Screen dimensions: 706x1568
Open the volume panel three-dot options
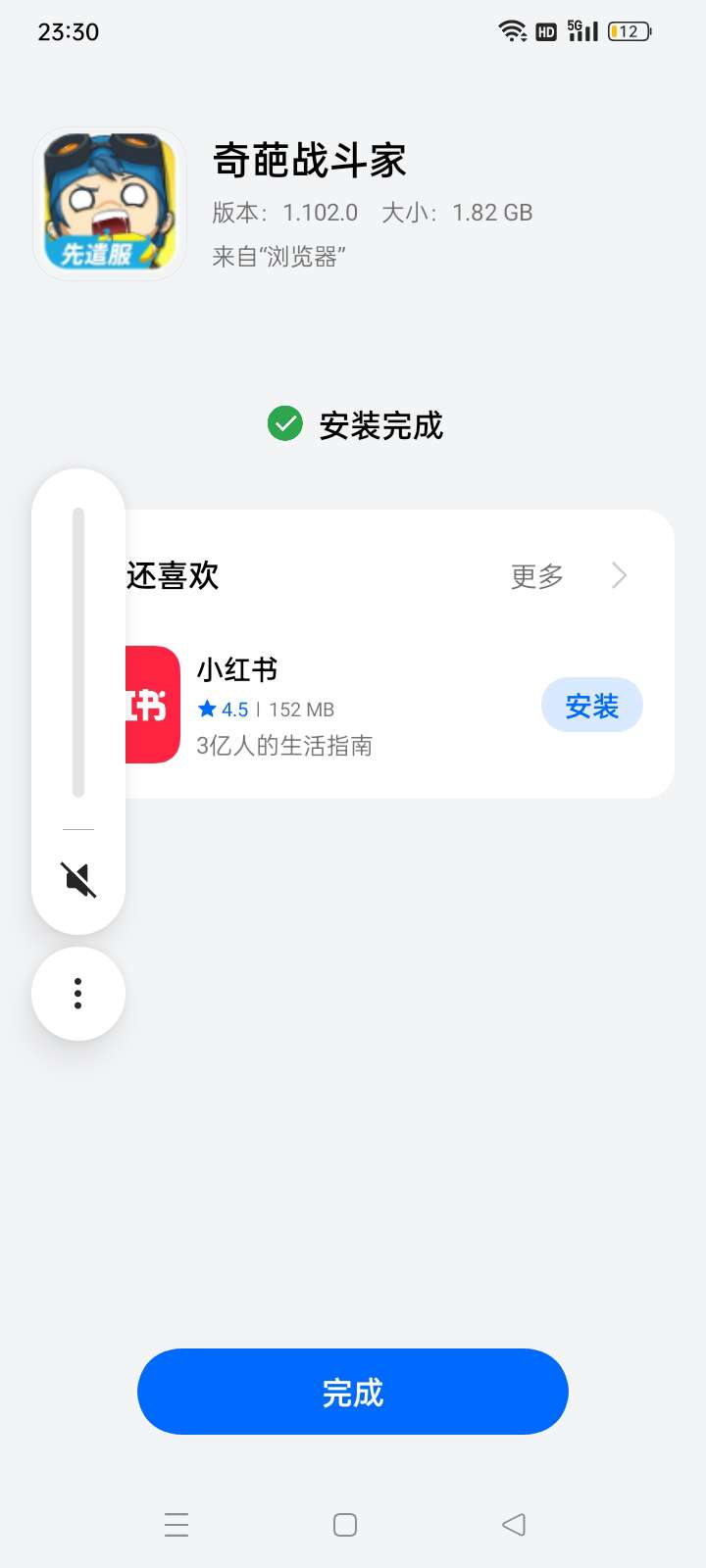78,994
